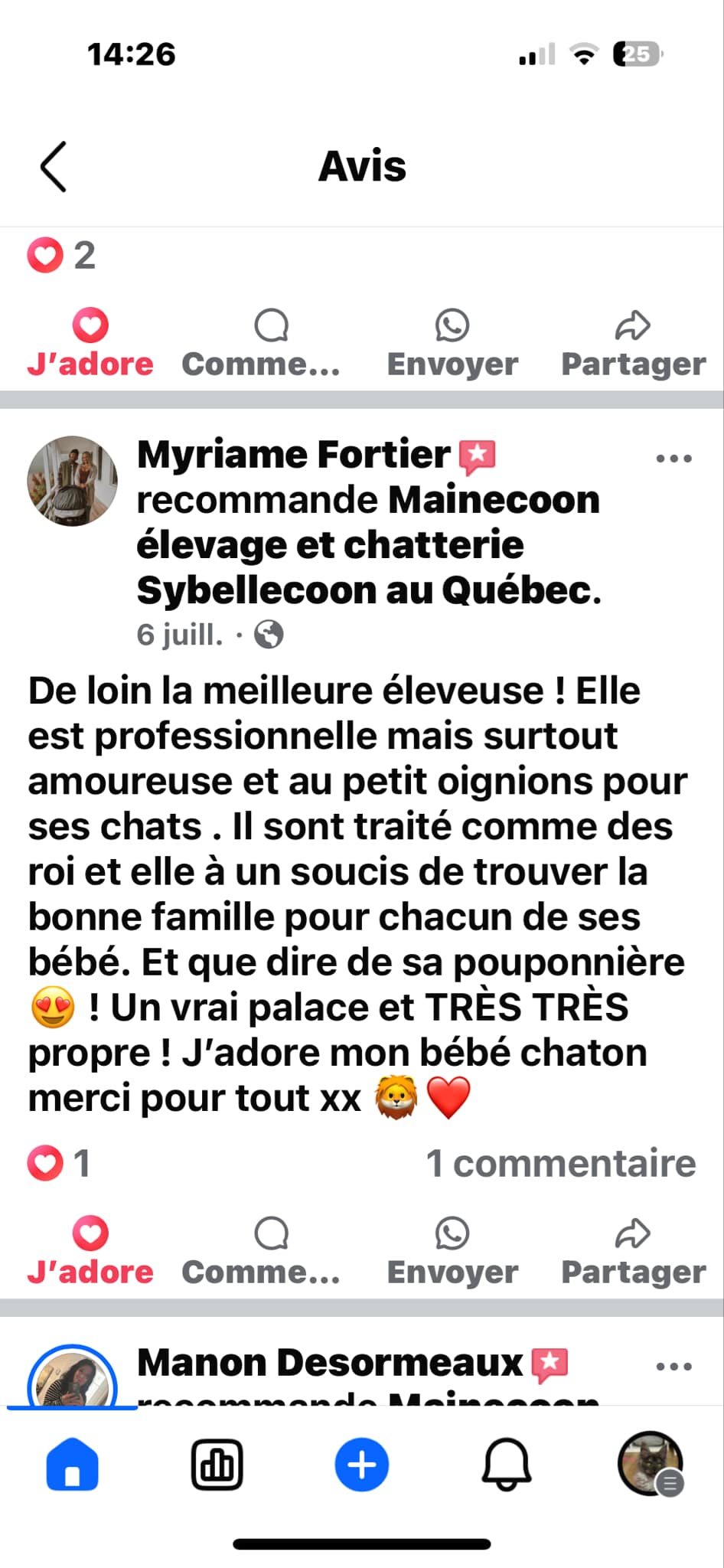Share Myriame Fortier's review with Partager
Viewport: 724px width, 1568px height.
click(634, 1252)
